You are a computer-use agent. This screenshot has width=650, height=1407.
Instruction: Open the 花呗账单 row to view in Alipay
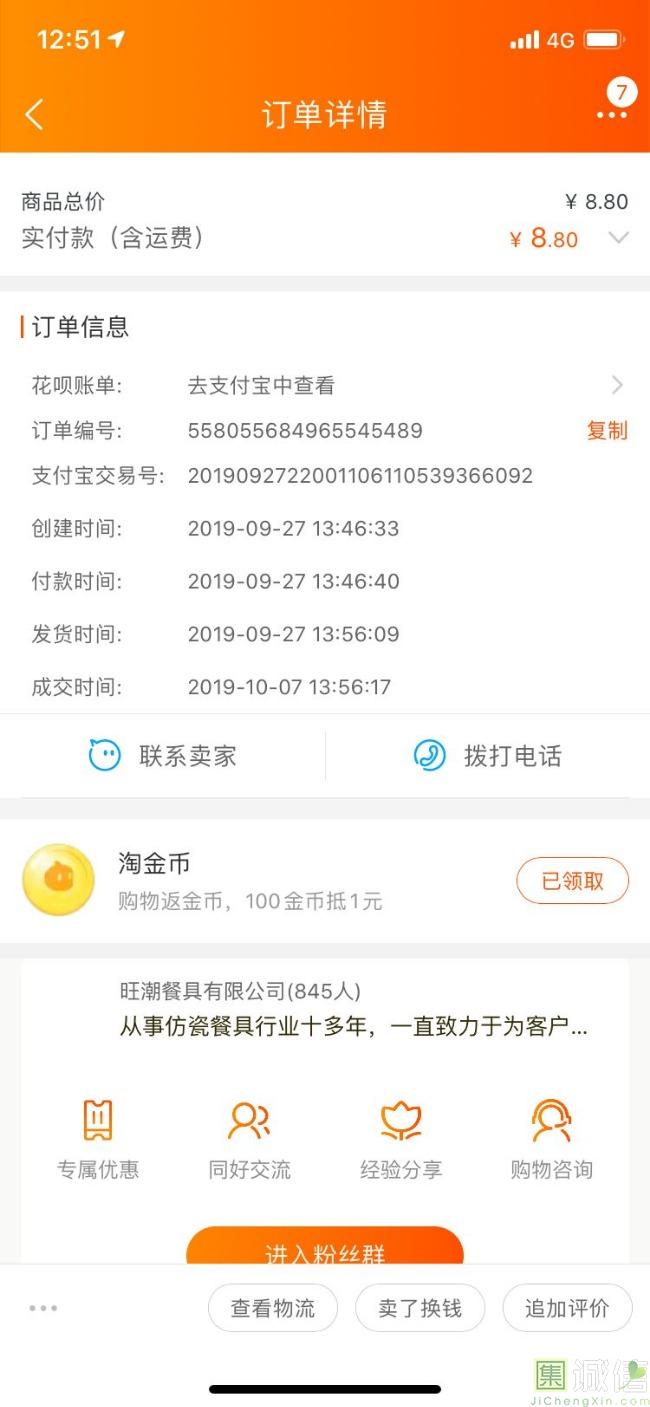click(x=616, y=385)
